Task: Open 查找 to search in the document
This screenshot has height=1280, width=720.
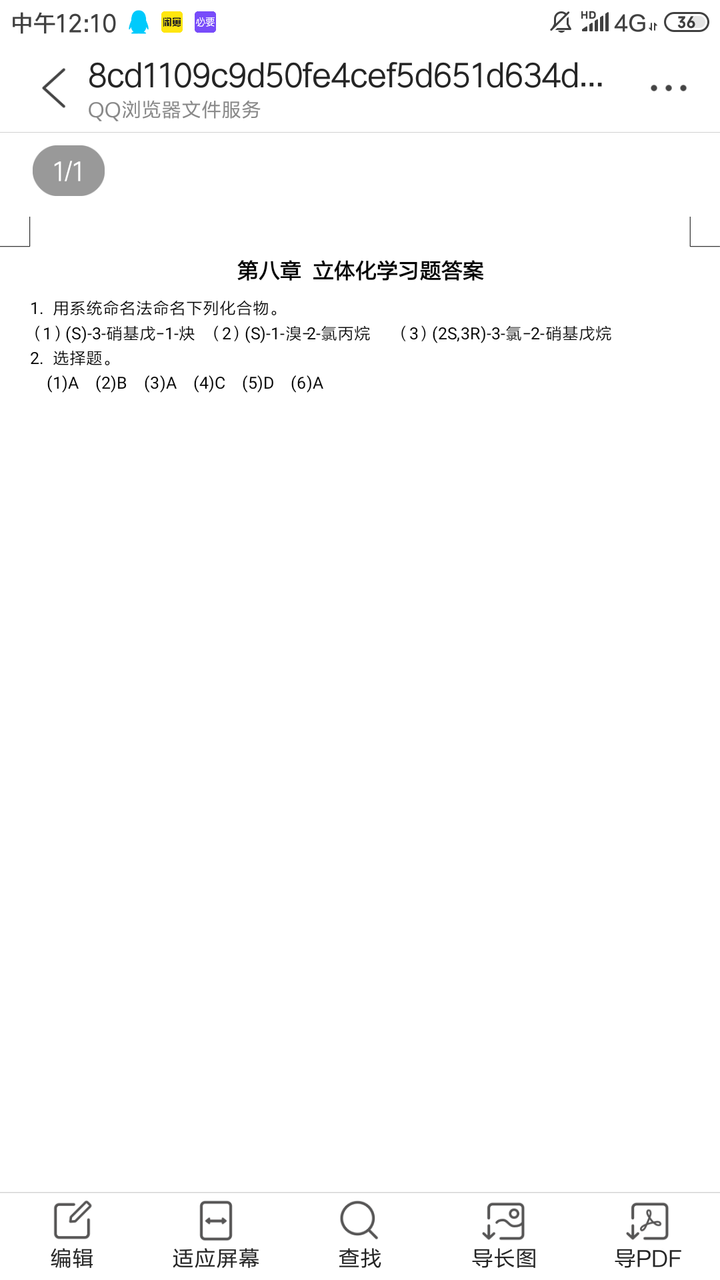Action: click(359, 1235)
